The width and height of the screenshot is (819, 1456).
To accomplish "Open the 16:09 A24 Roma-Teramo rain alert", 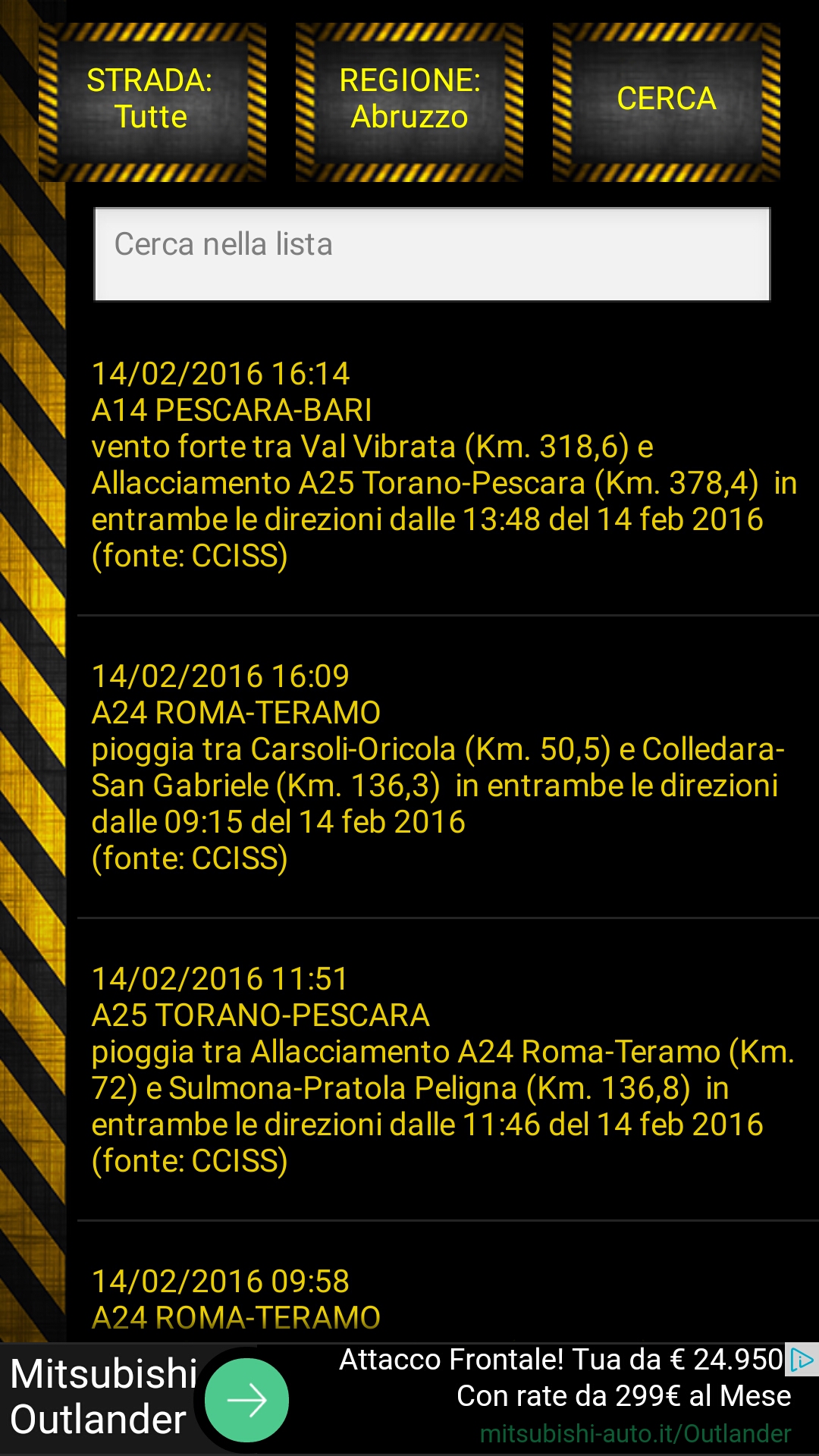I will pos(447,767).
